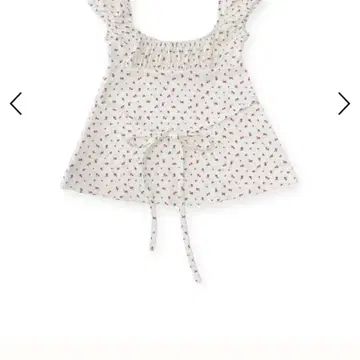360x360 pixels.
Task: Go to the previous product image
Action: [16, 104]
